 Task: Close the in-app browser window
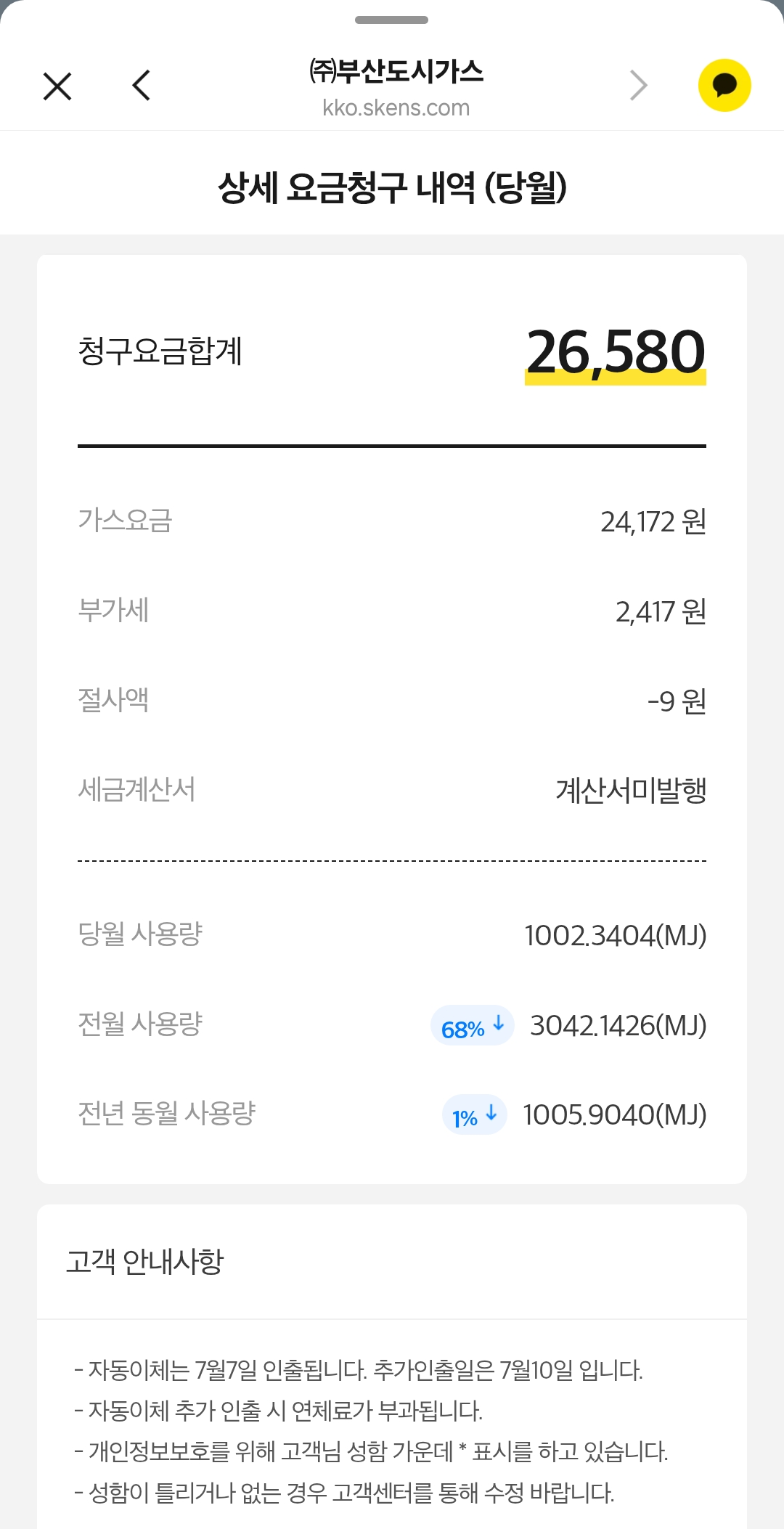pyautogui.click(x=57, y=86)
